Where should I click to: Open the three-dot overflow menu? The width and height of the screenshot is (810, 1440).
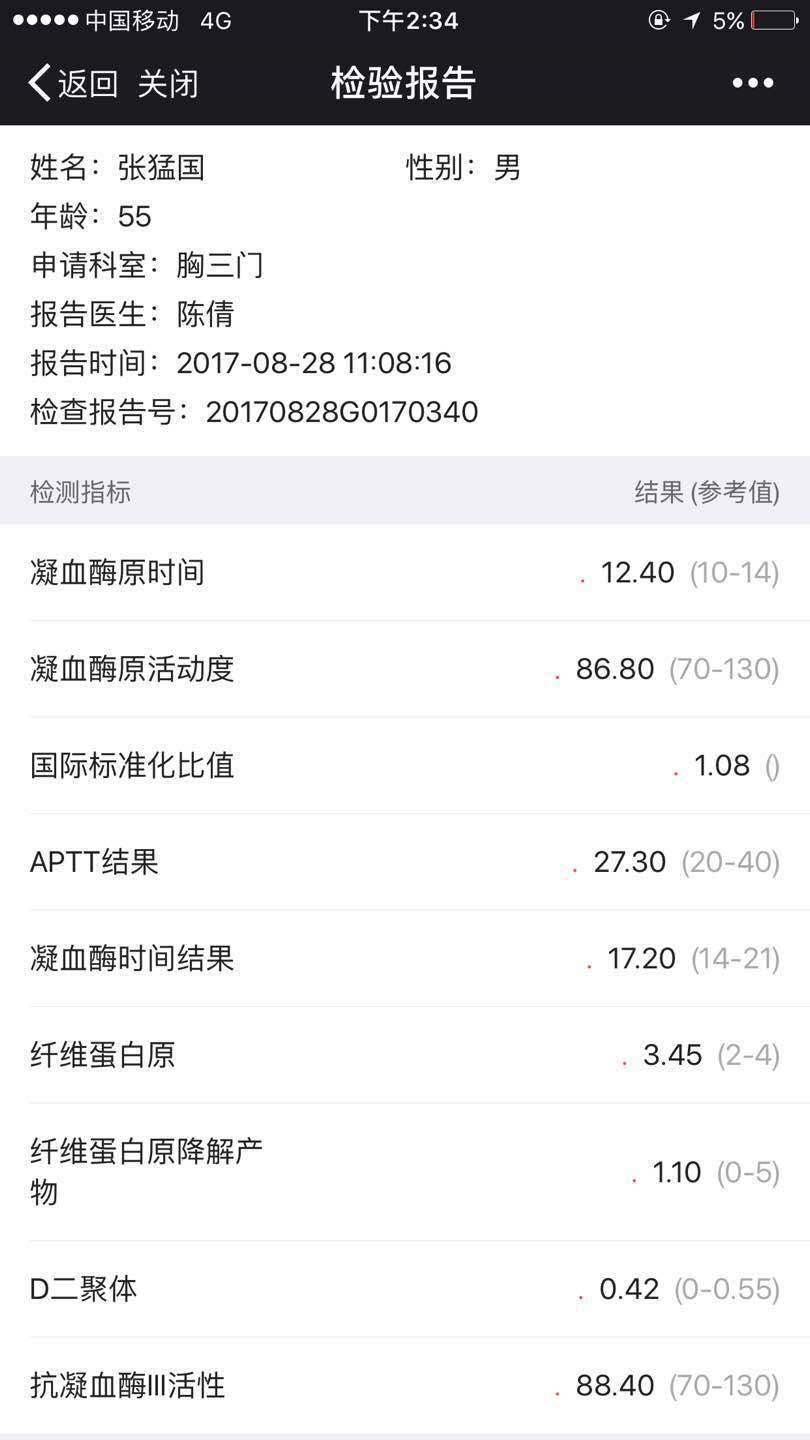[752, 83]
